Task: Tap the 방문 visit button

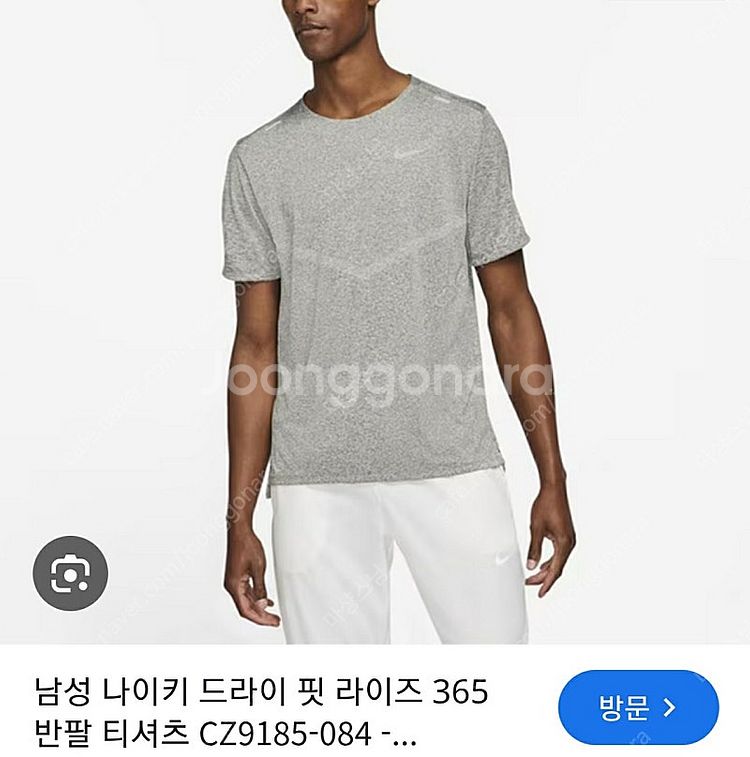Action: [x=637, y=708]
